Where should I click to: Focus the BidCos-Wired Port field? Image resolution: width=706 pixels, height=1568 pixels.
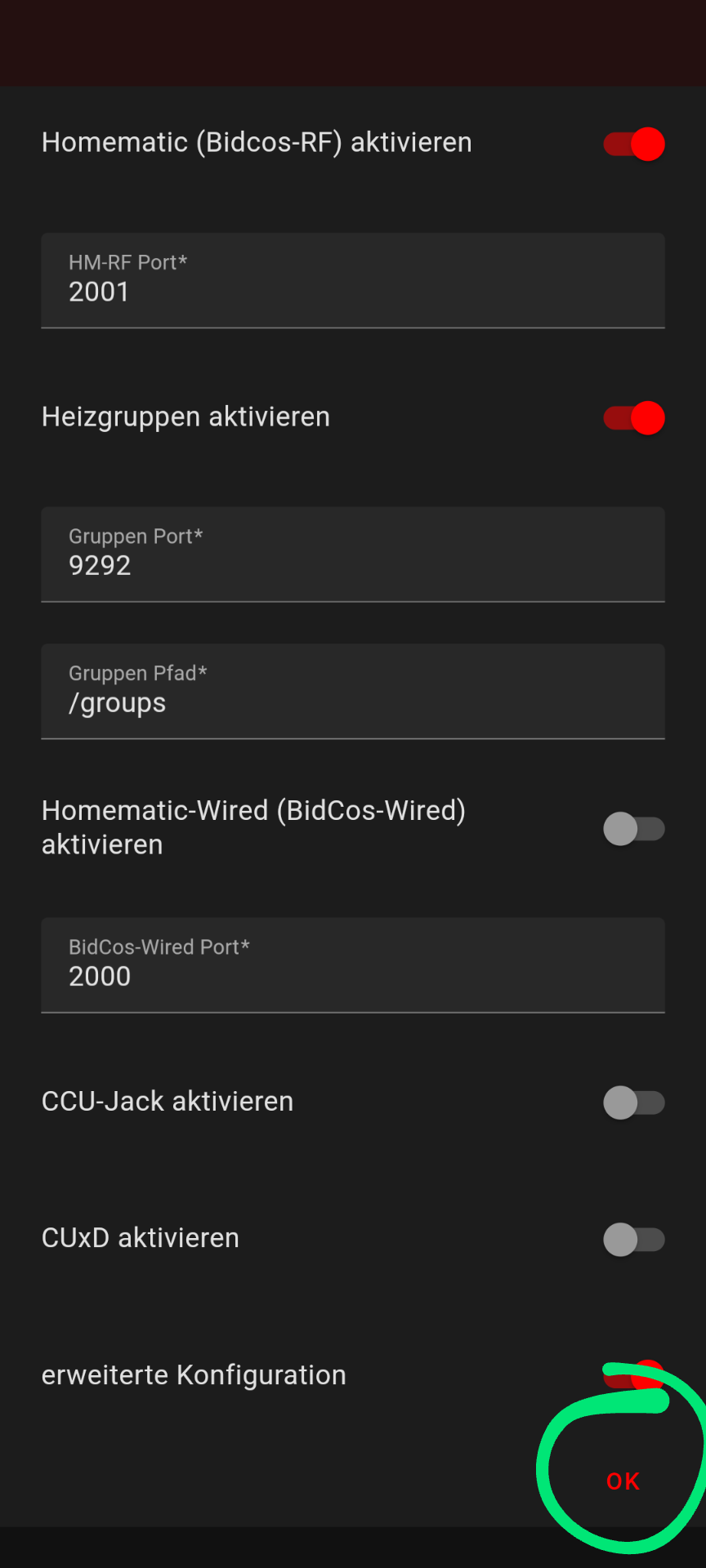[x=353, y=965]
